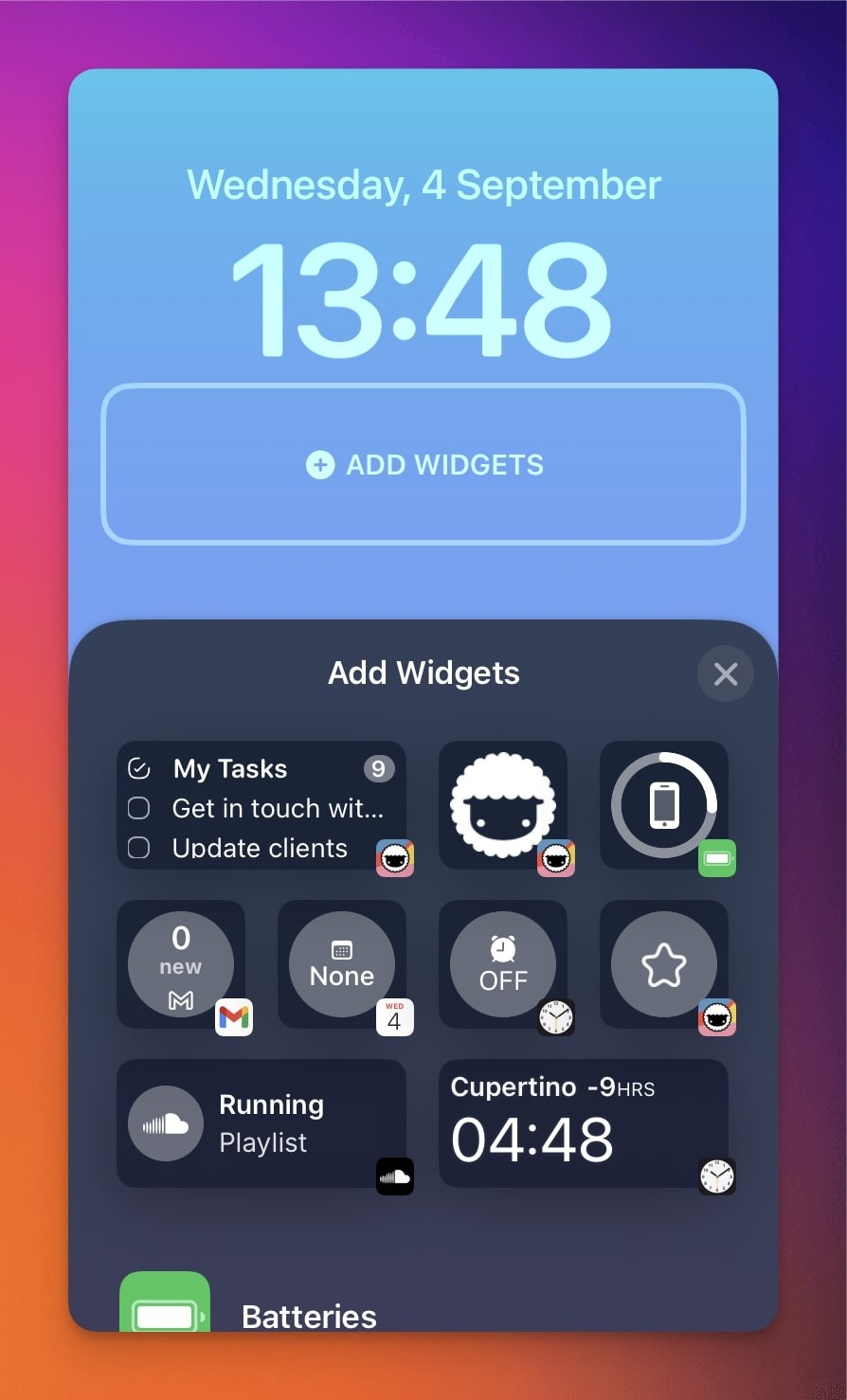Tap the ADD WIDGETS placeholder box
The height and width of the screenshot is (1400, 847).
coord(423,464)
